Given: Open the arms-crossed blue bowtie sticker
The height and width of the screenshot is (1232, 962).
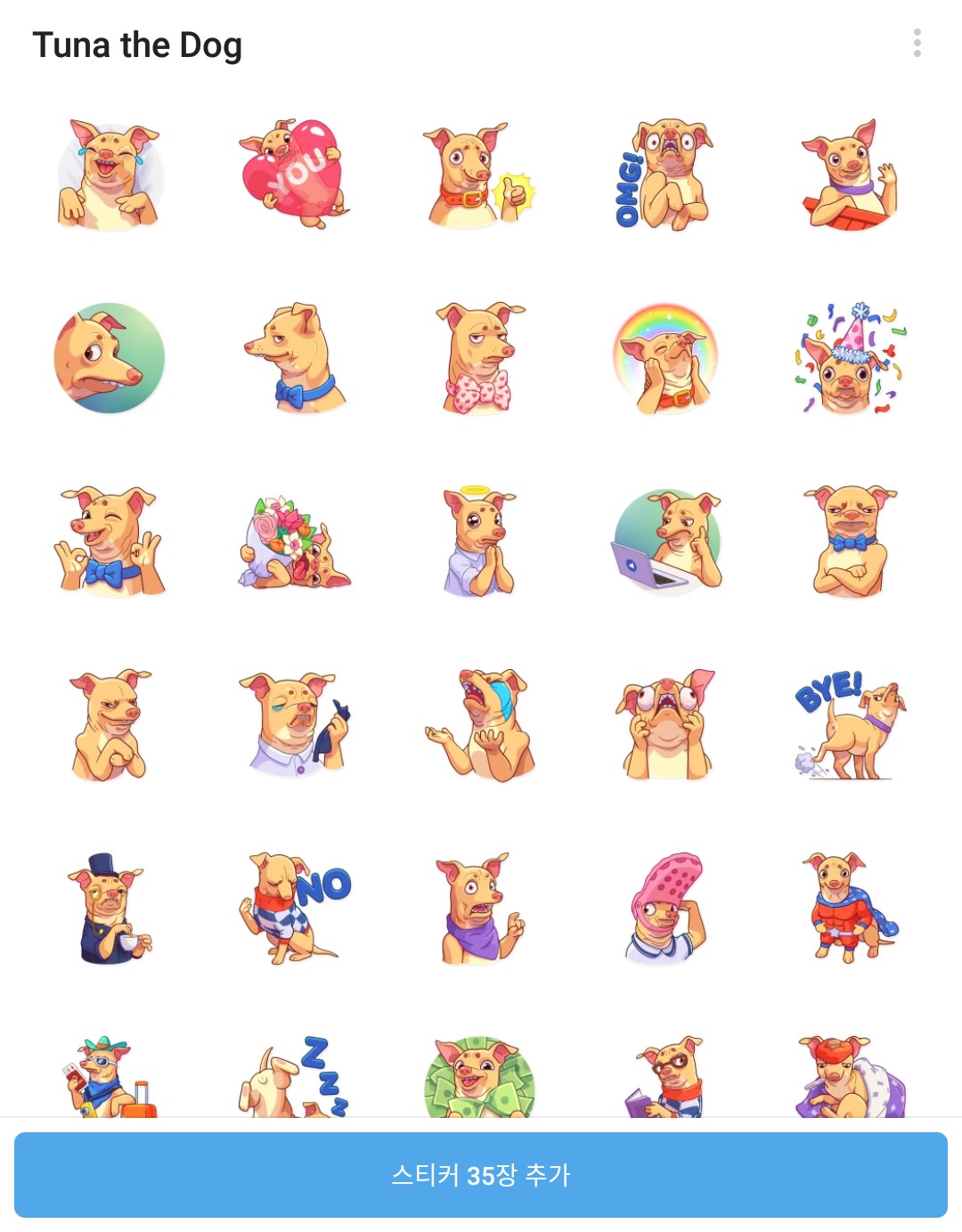Looking at the screenshot, I should (x=849, y=542).
